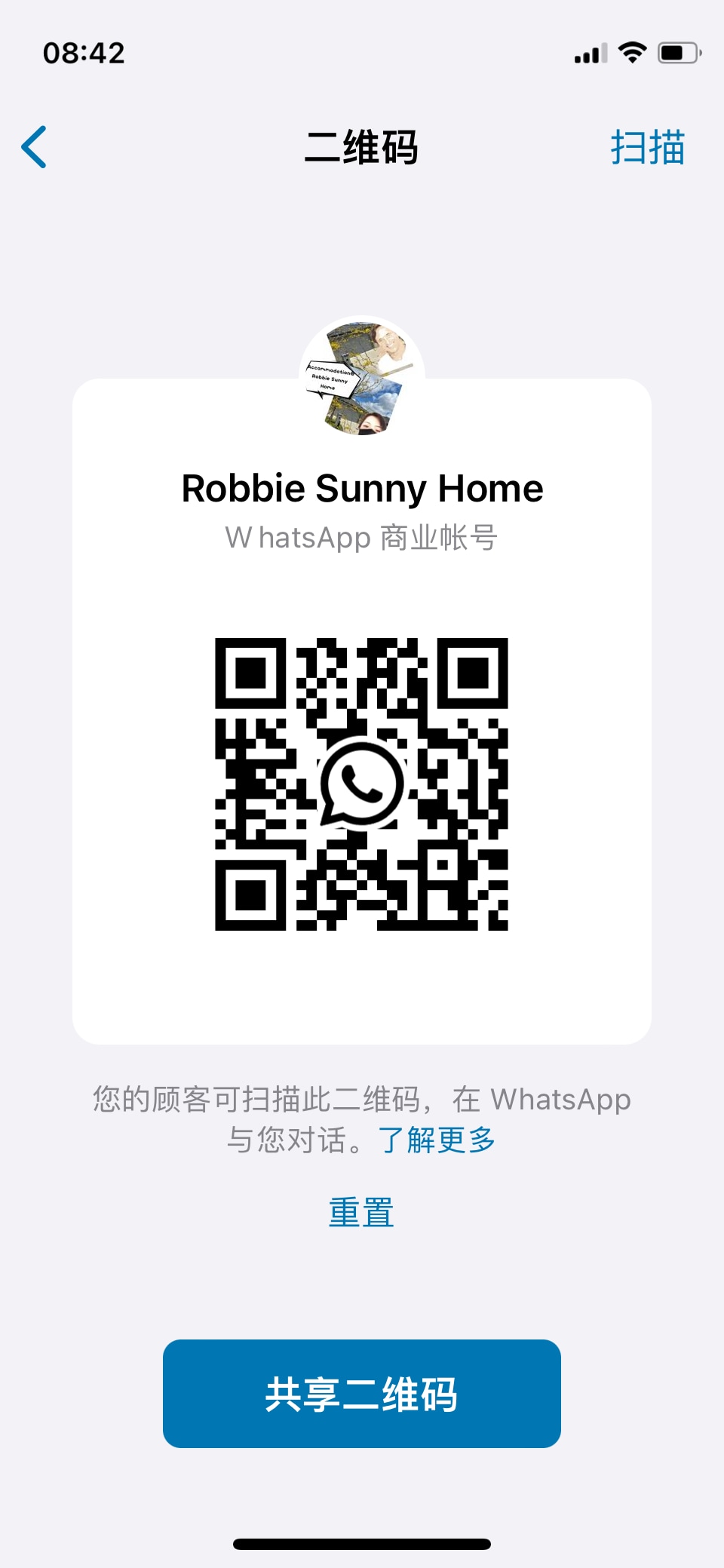Reset the QR code with 重置
724x1568 pixels.
tap(361, 1212)
